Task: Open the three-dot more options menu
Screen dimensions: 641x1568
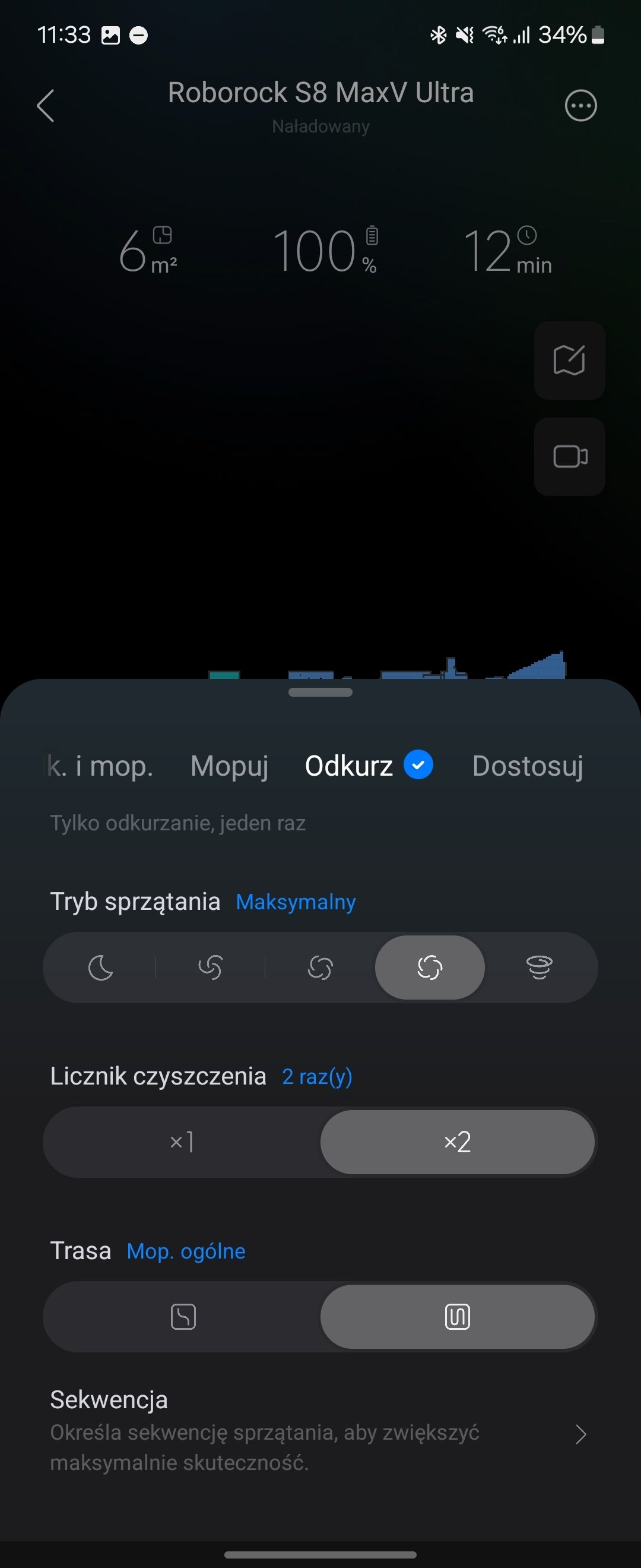Action: (580, 106)
